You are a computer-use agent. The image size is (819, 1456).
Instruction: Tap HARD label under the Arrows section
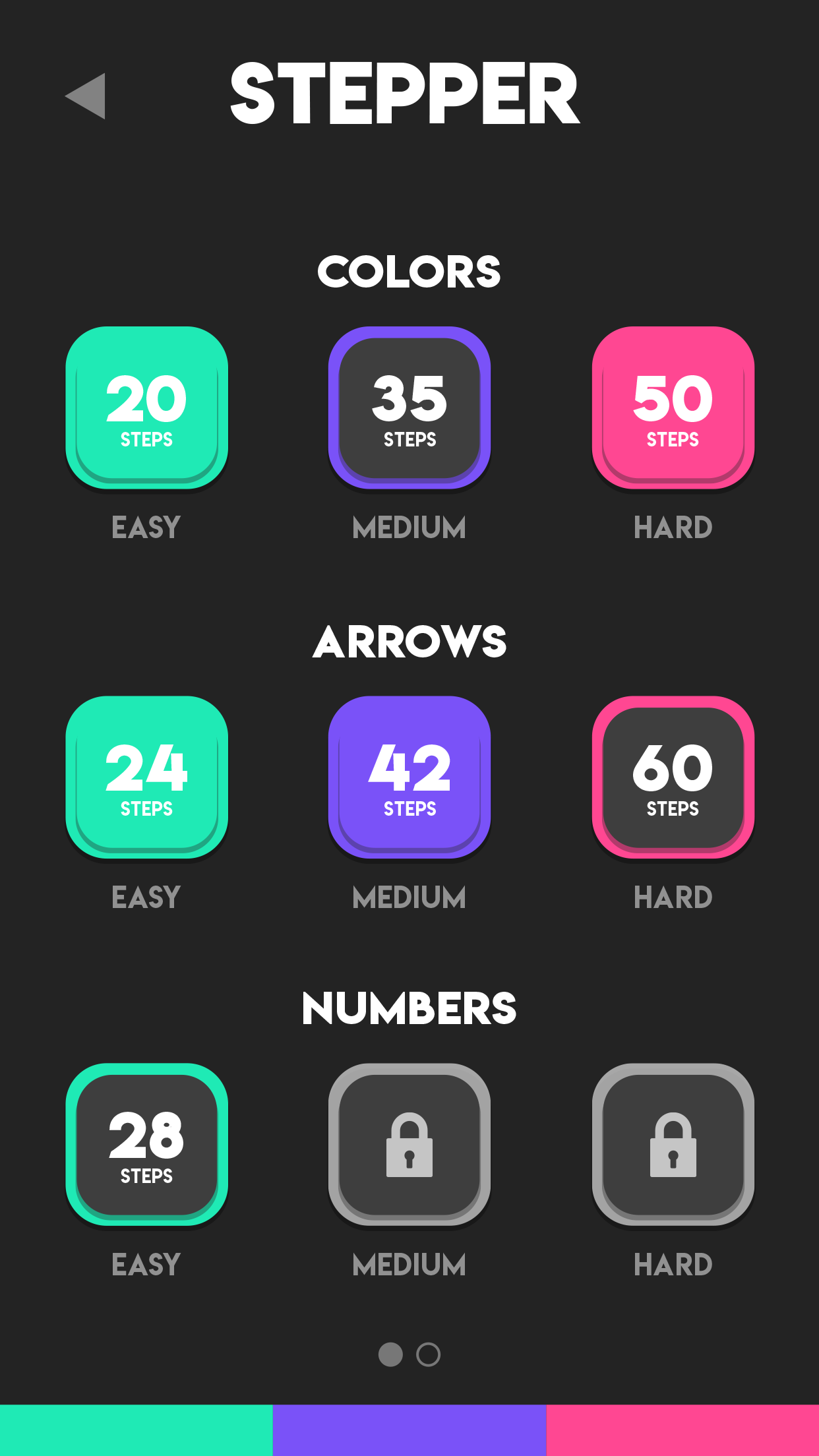[673, 897]
